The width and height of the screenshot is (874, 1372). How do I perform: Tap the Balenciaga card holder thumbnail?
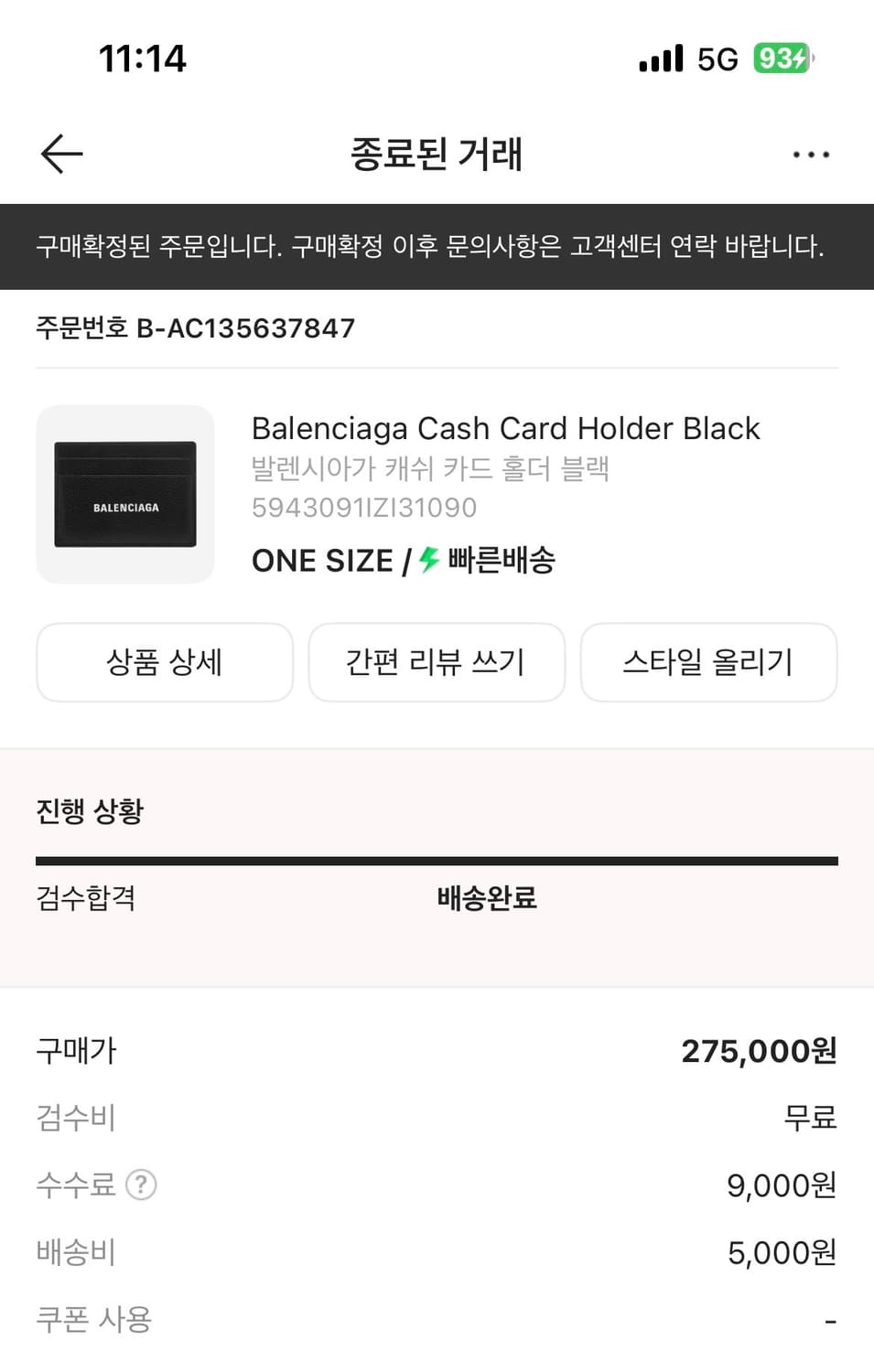124,494
